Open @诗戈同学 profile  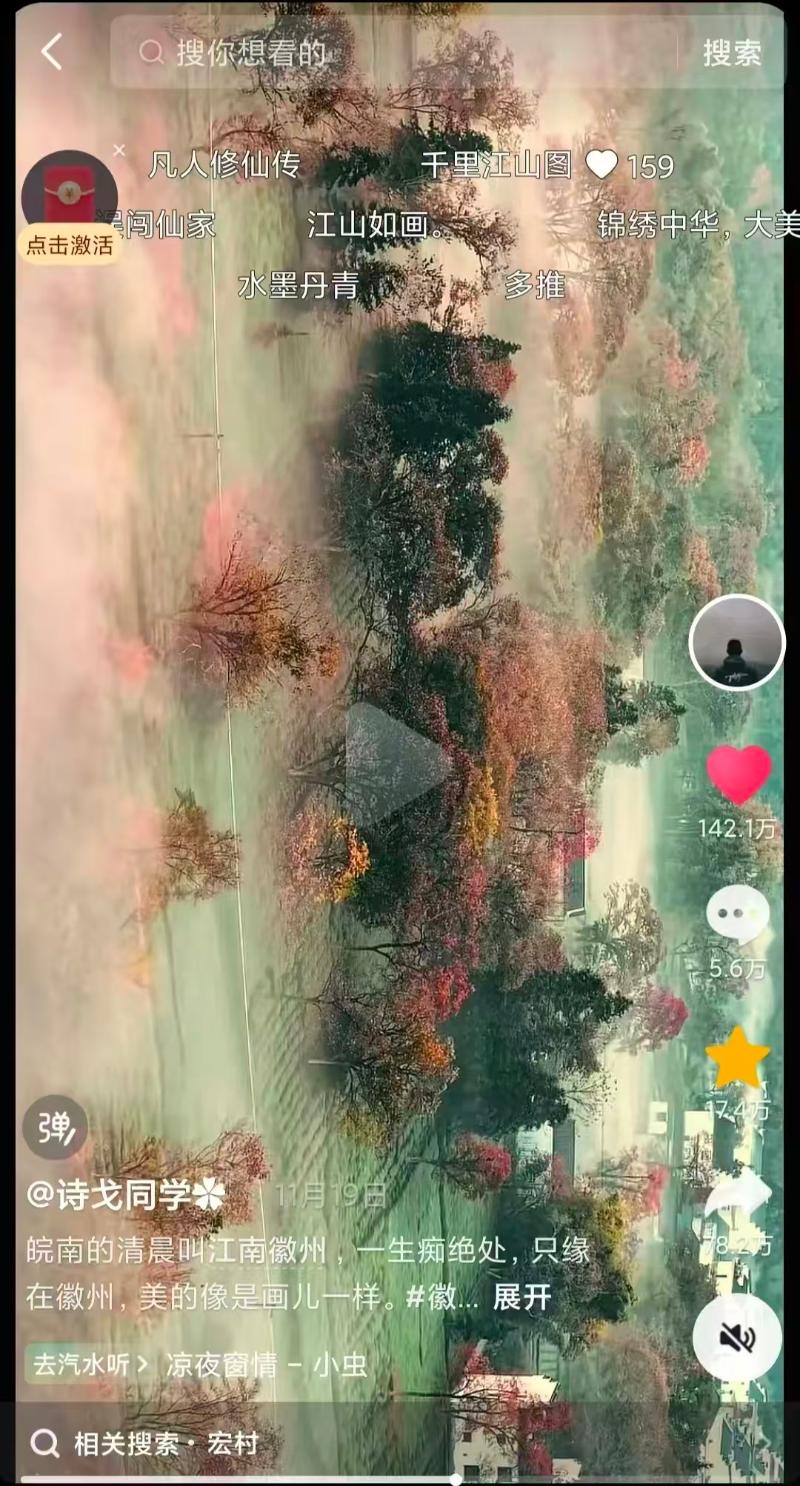125,1195
